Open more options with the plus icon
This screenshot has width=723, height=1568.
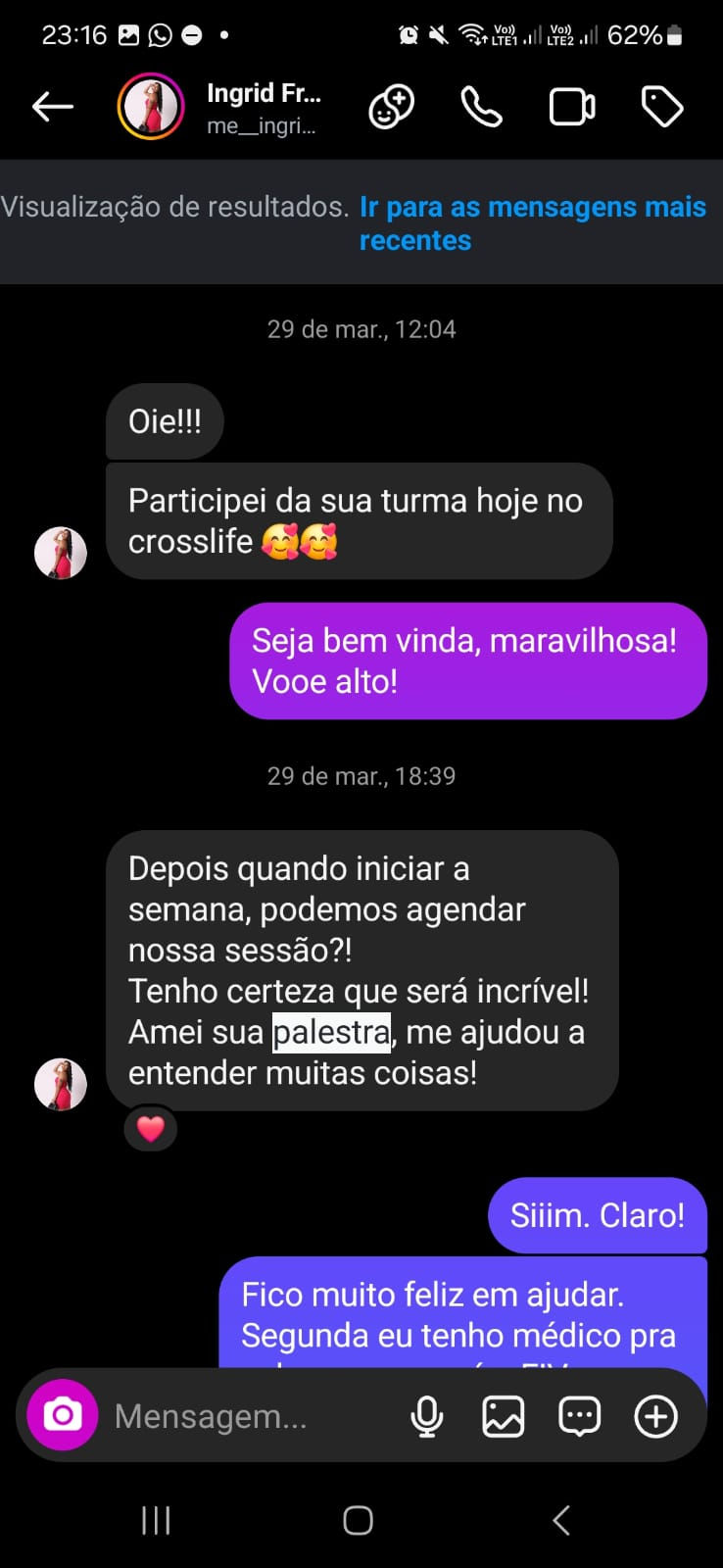click(x=655, y=1416)
